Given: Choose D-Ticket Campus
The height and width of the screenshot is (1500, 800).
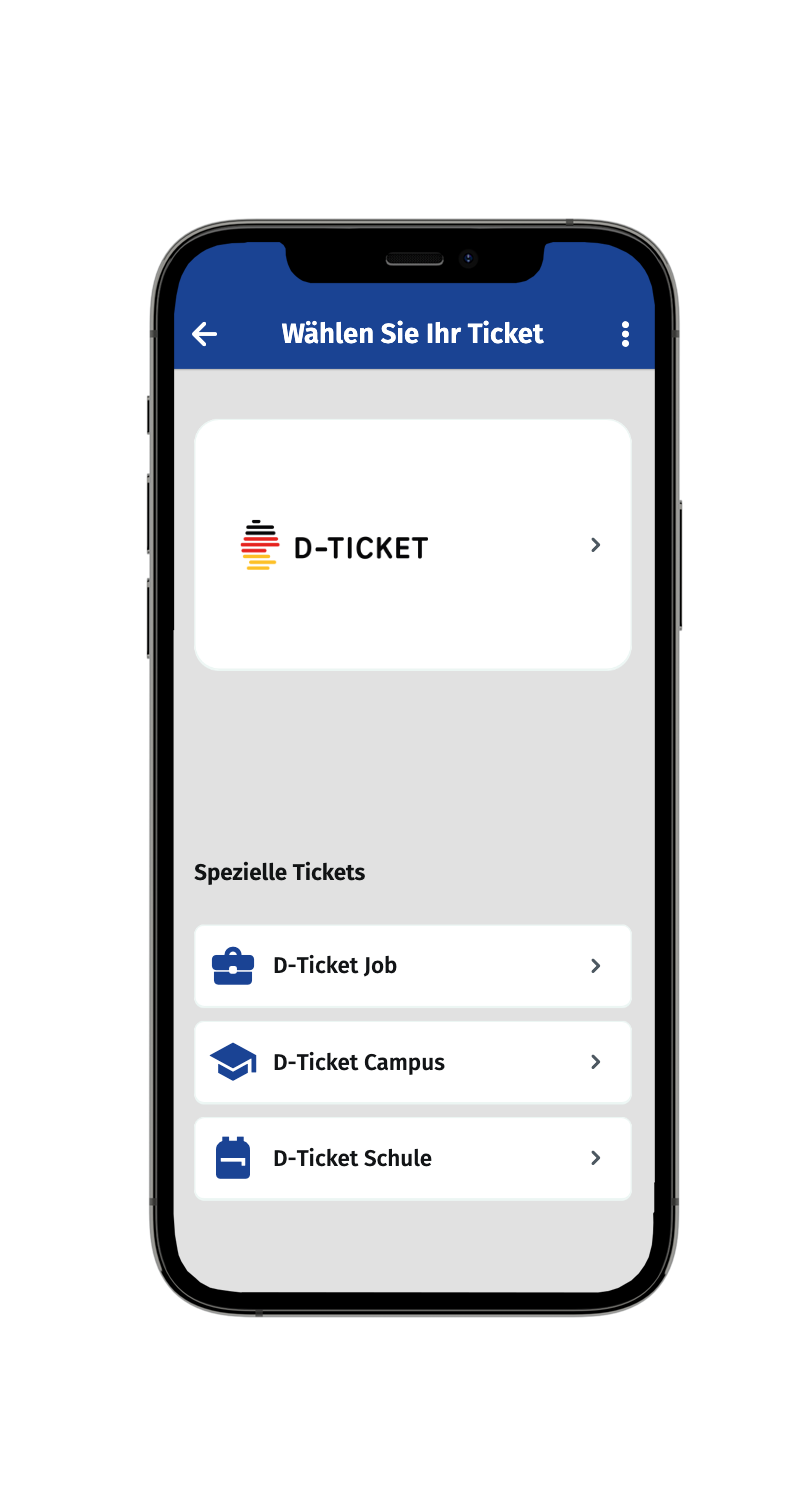Looking at the screenshot, I should (413, 1062).
